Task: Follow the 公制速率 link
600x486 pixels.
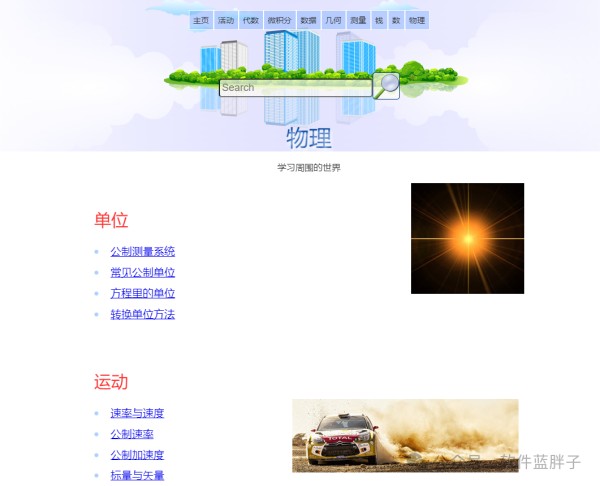Action: point(132,434)
